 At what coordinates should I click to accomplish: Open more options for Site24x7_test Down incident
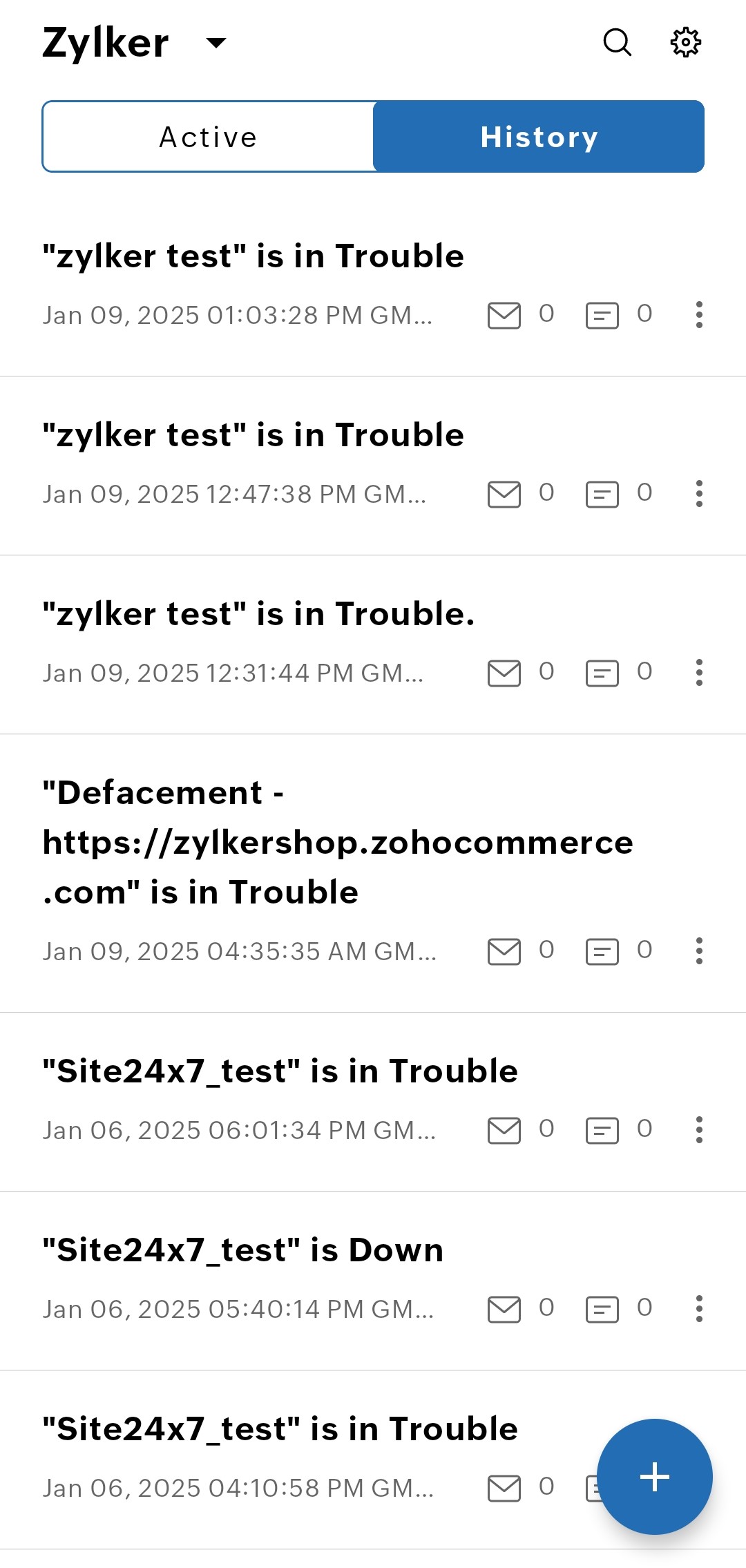[699, 1309]
